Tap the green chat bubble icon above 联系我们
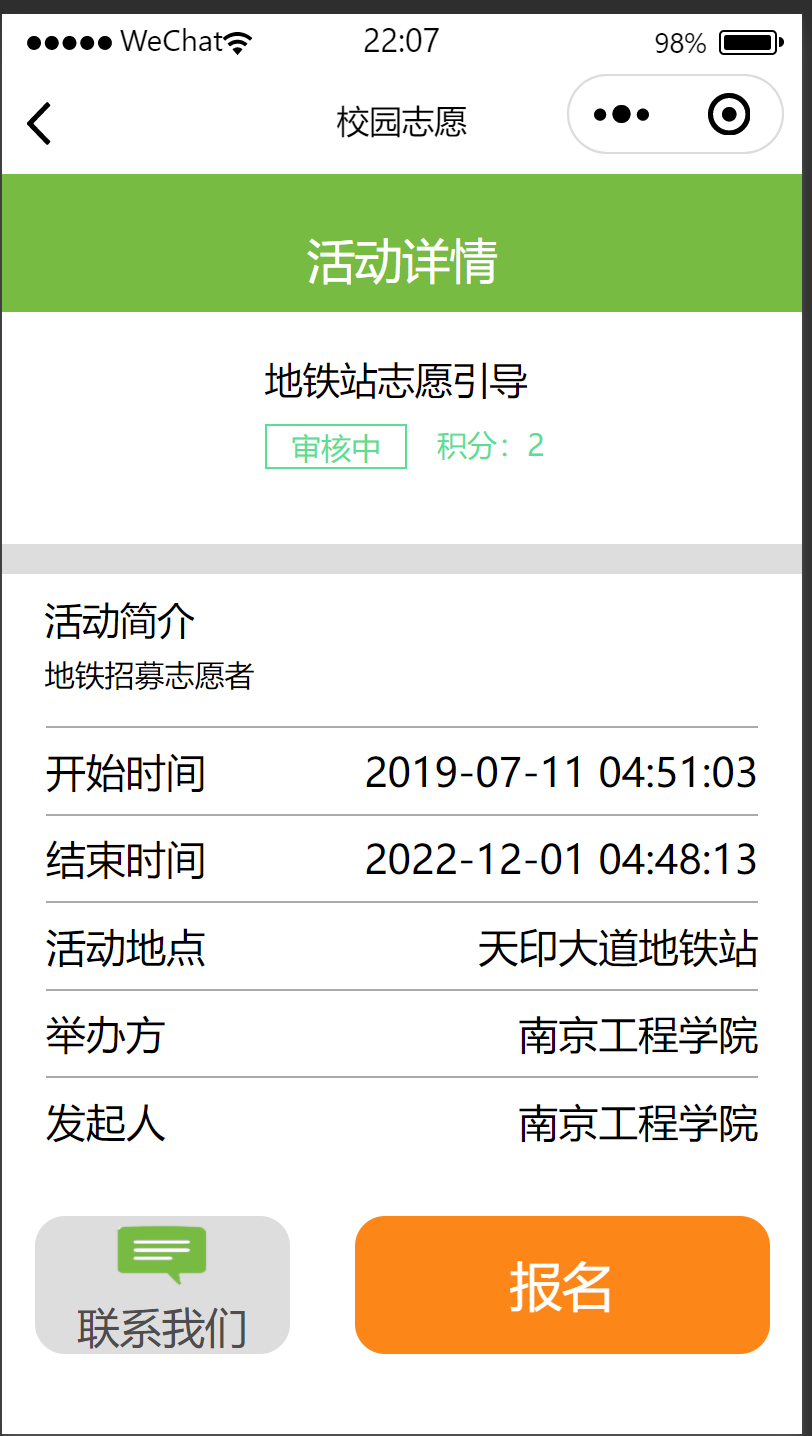 [x=162, y=1253]
